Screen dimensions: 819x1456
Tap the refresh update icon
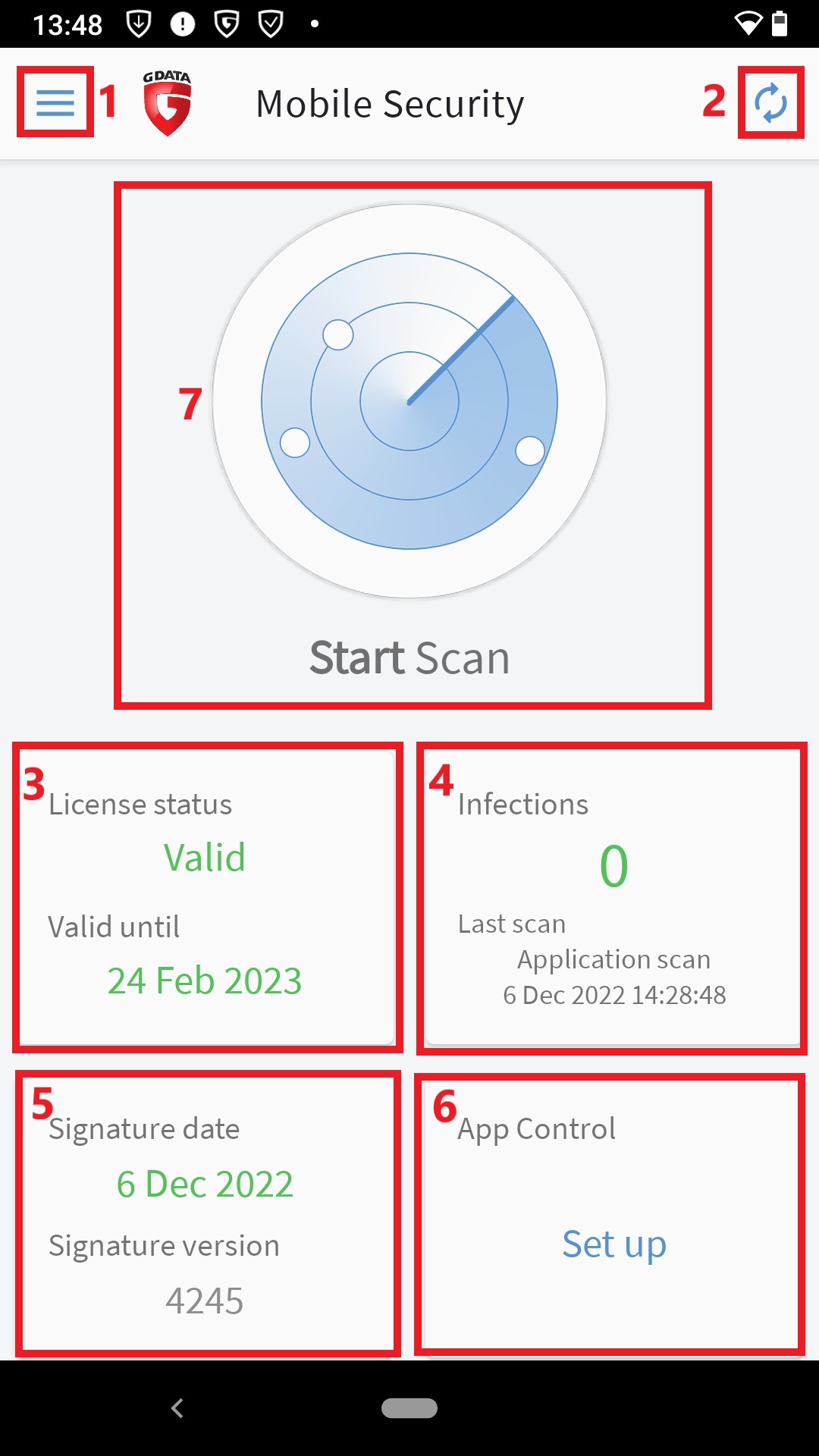tap(770, 103)
